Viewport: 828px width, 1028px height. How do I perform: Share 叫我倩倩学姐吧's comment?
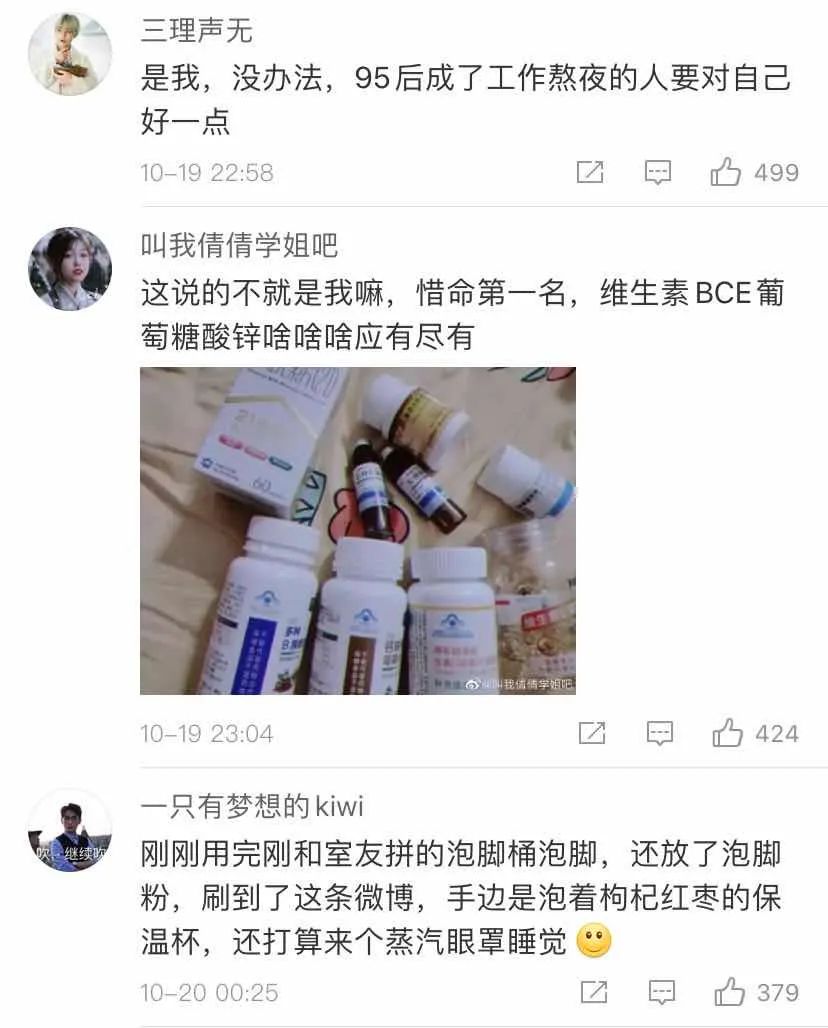point(590,734)
